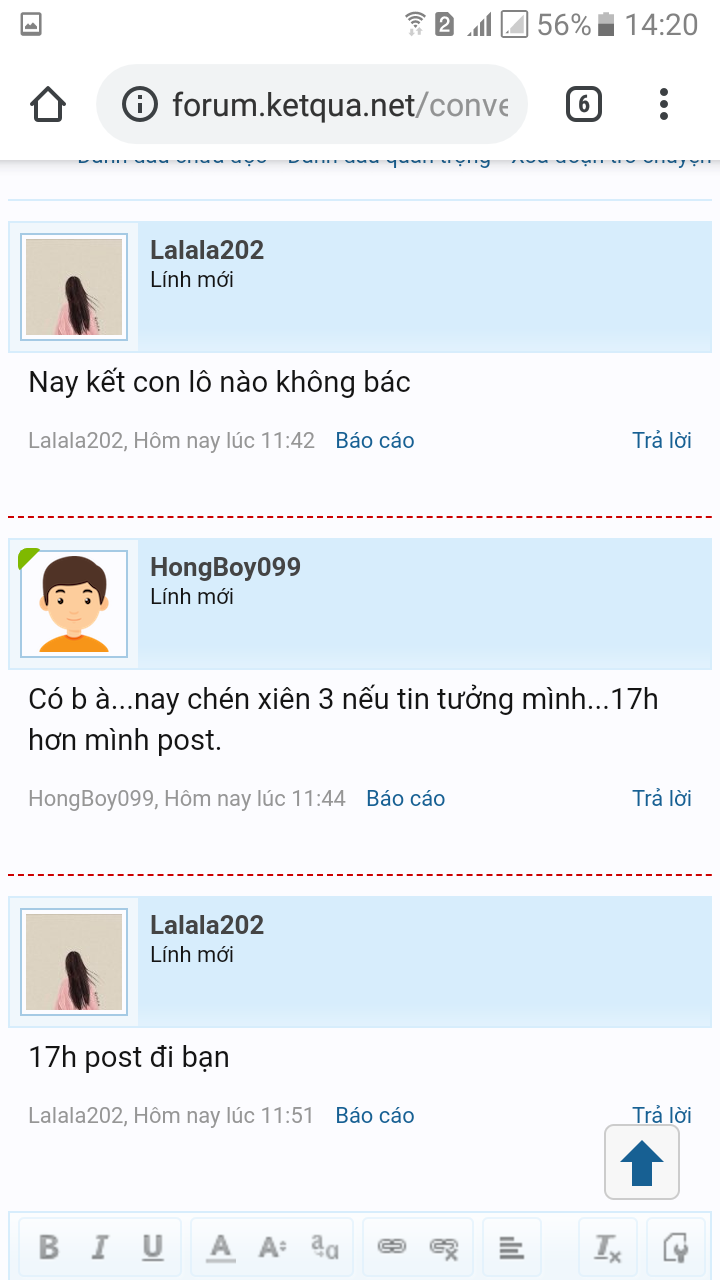Open HongBoy099's profile name
This screenshot has height=1280, width=720.
pos(225,567)
